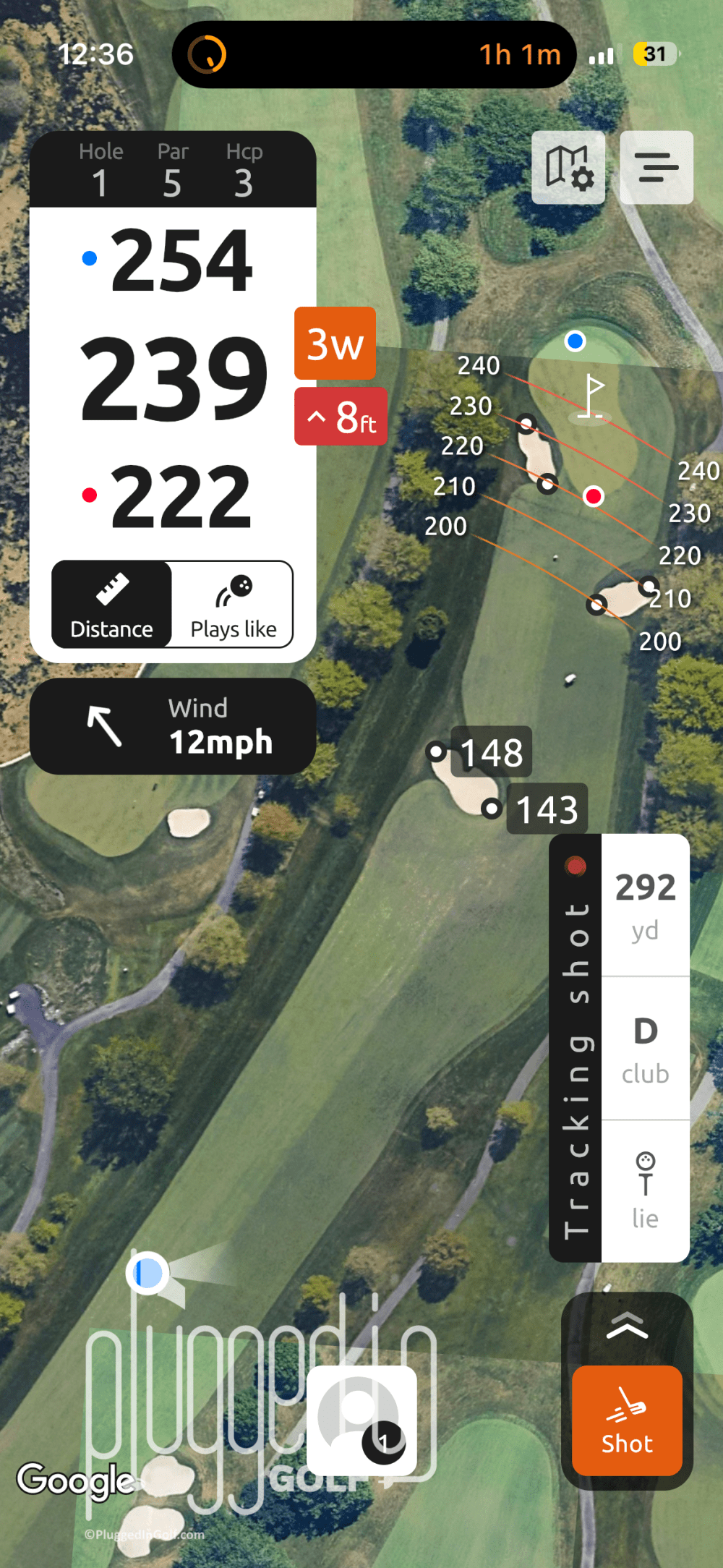723x1568 pixels.
Task: Expand the shot panel chevron
Action: (x=627, y=1326)
